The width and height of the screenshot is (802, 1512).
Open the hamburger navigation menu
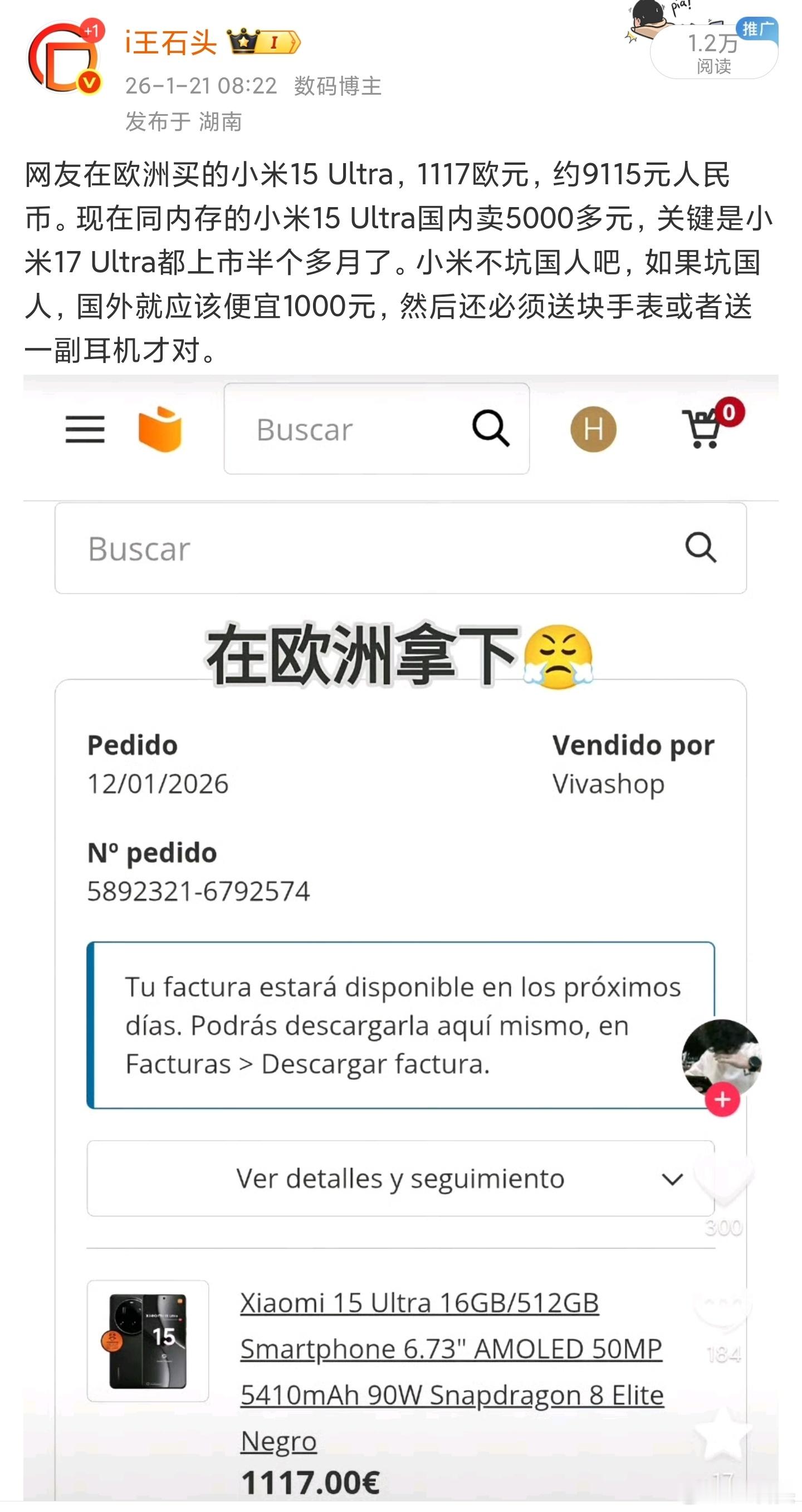pos(84,429)
